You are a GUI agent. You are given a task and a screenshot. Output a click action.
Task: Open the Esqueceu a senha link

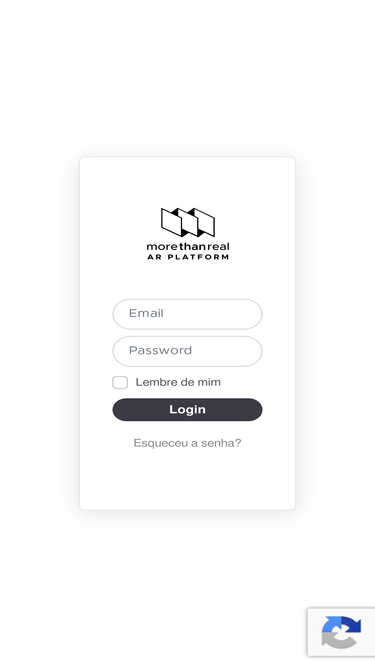pyautogui.click(x=187, y=443)
